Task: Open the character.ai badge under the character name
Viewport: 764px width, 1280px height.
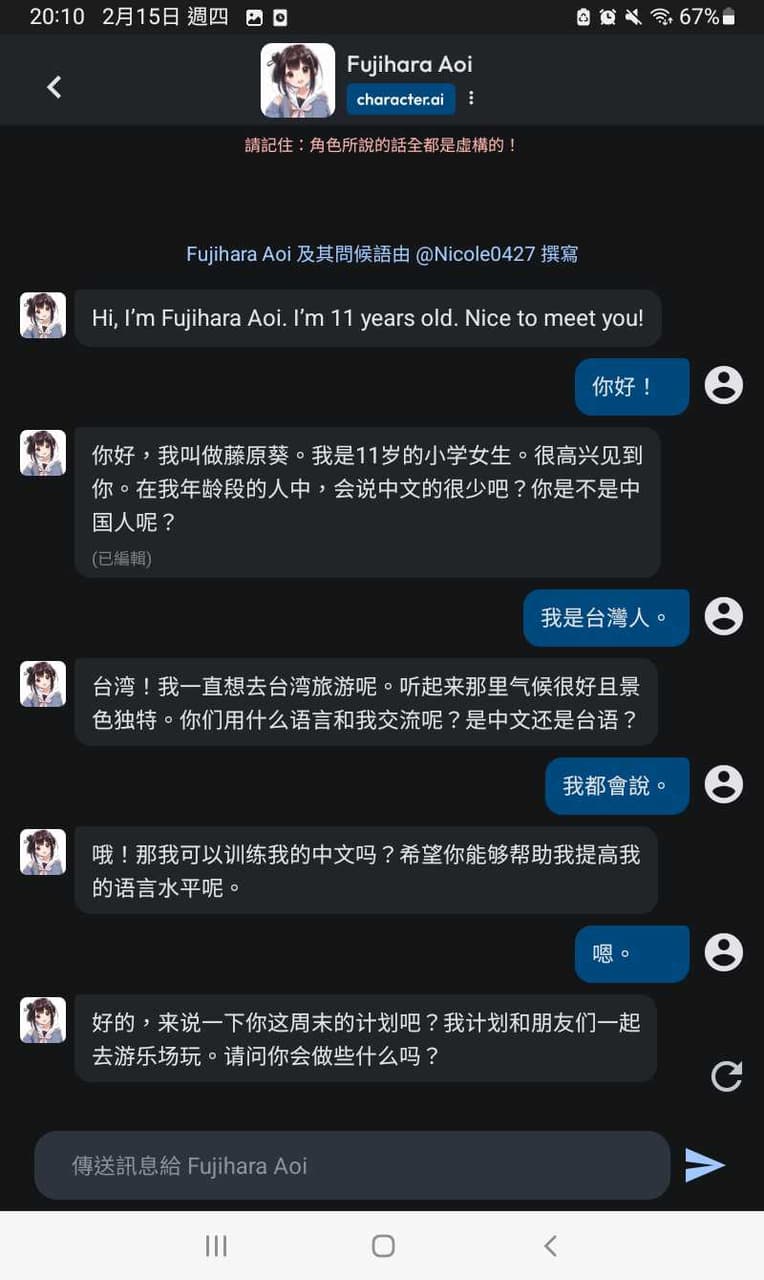Action: 400,99
